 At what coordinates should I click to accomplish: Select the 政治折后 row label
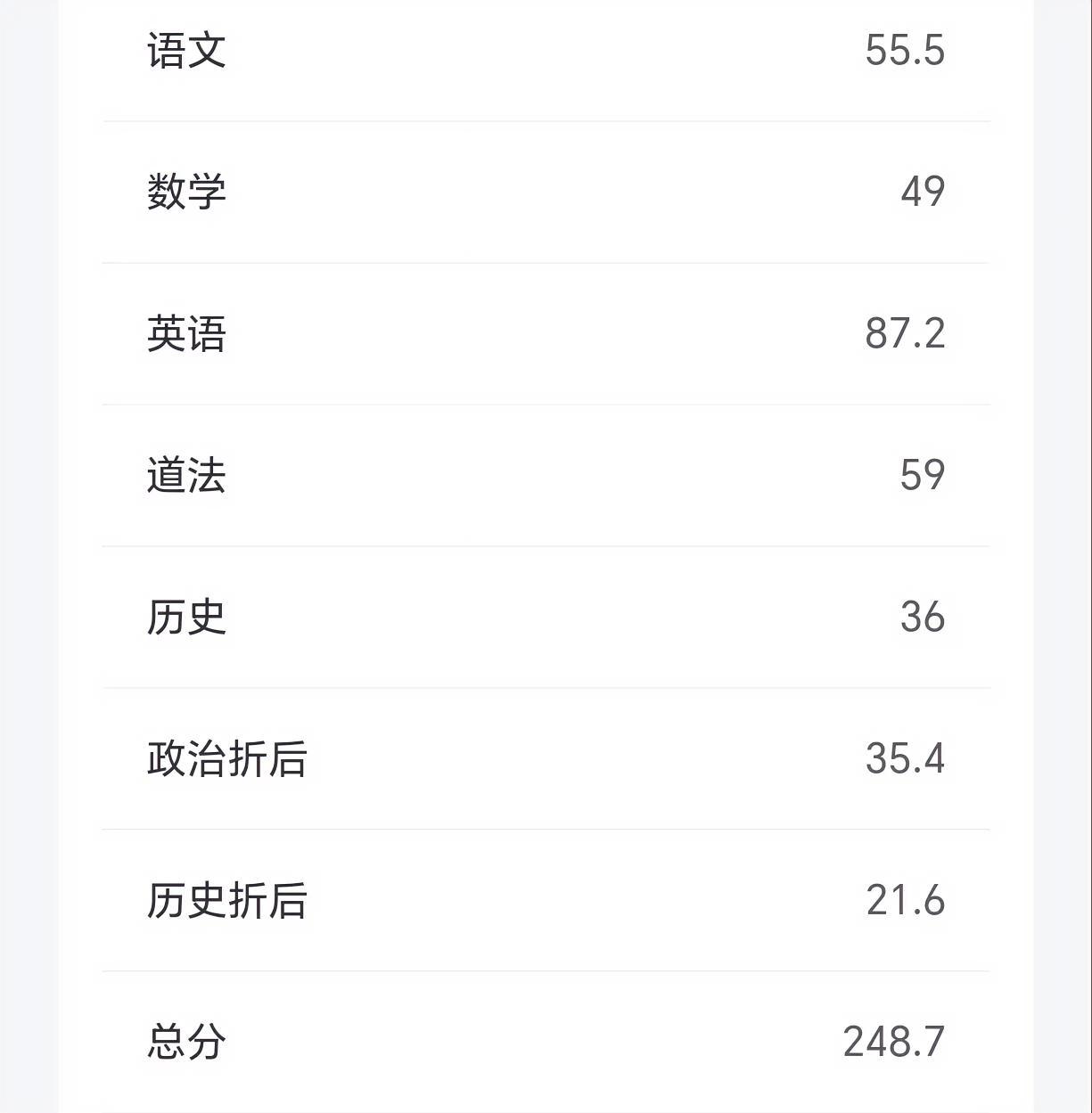(x=227, y=758)
